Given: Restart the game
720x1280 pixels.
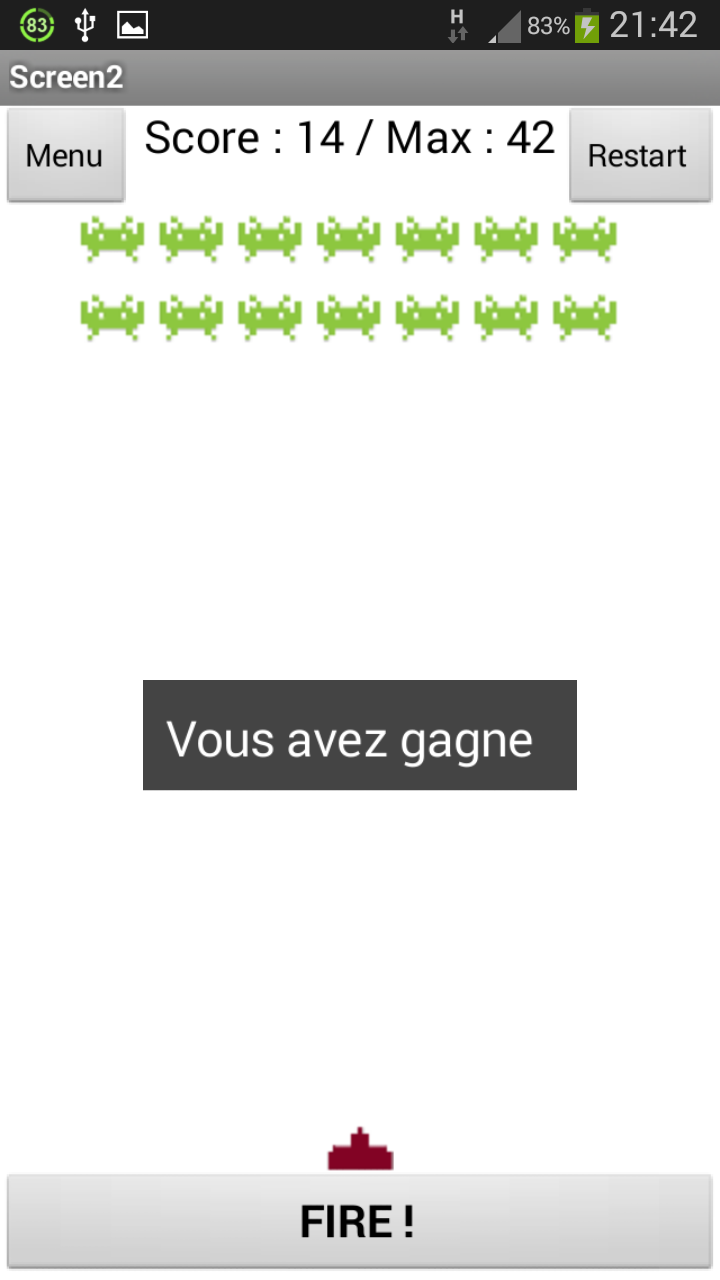Looking at the screenshot, I should tap(637, 155).
